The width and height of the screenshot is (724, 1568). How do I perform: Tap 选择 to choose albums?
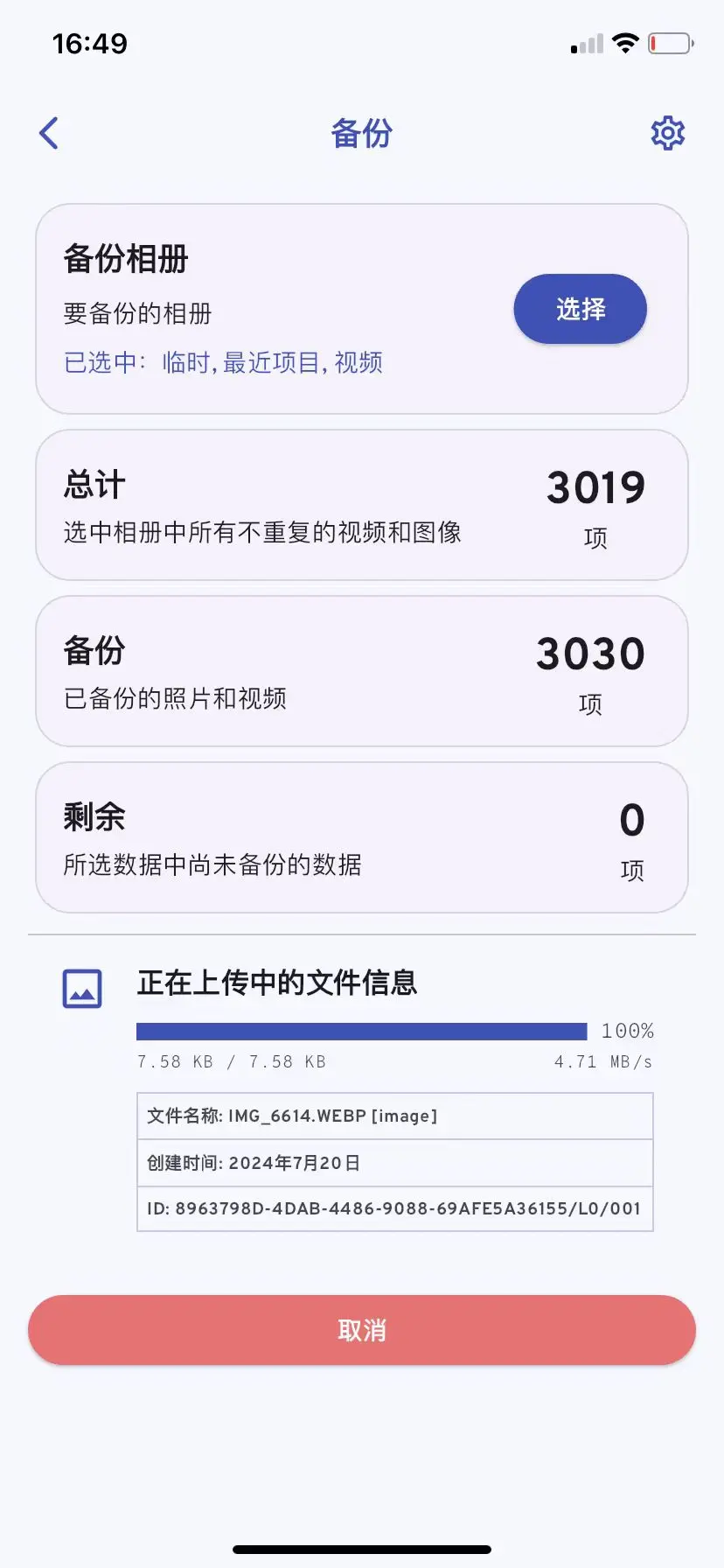pyautogui.click(x=580, y=309)
